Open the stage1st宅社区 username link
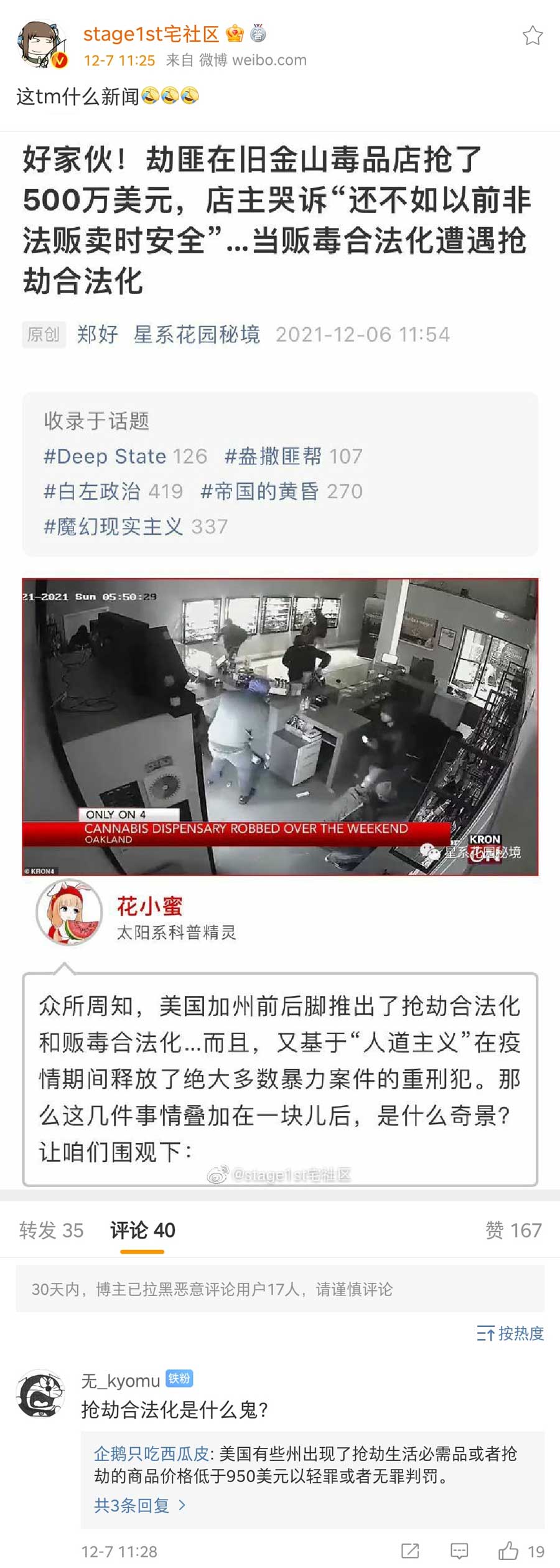The image size is (560, 1568). [x=151, y=34]
